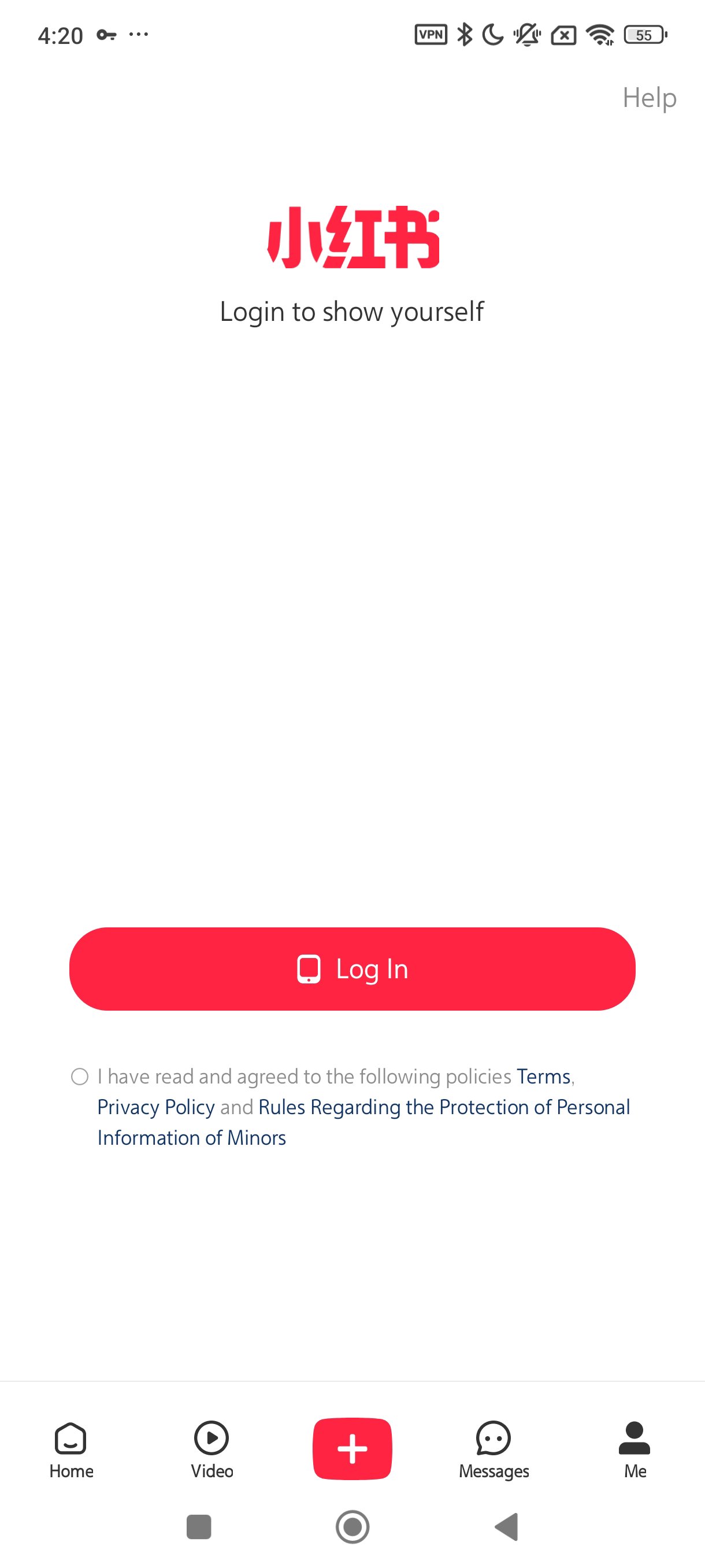Tap the red plus create icon
Screen dimensions: 705x1568
[352, 1448]
